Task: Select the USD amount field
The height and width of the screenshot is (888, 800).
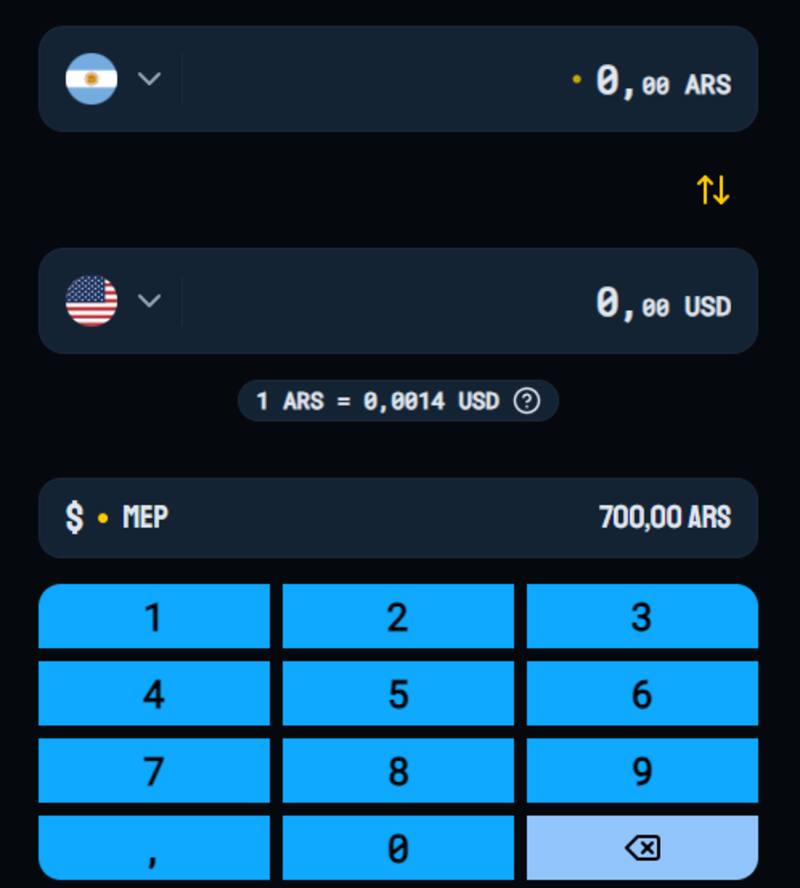Action: click(x=470, y=302)
